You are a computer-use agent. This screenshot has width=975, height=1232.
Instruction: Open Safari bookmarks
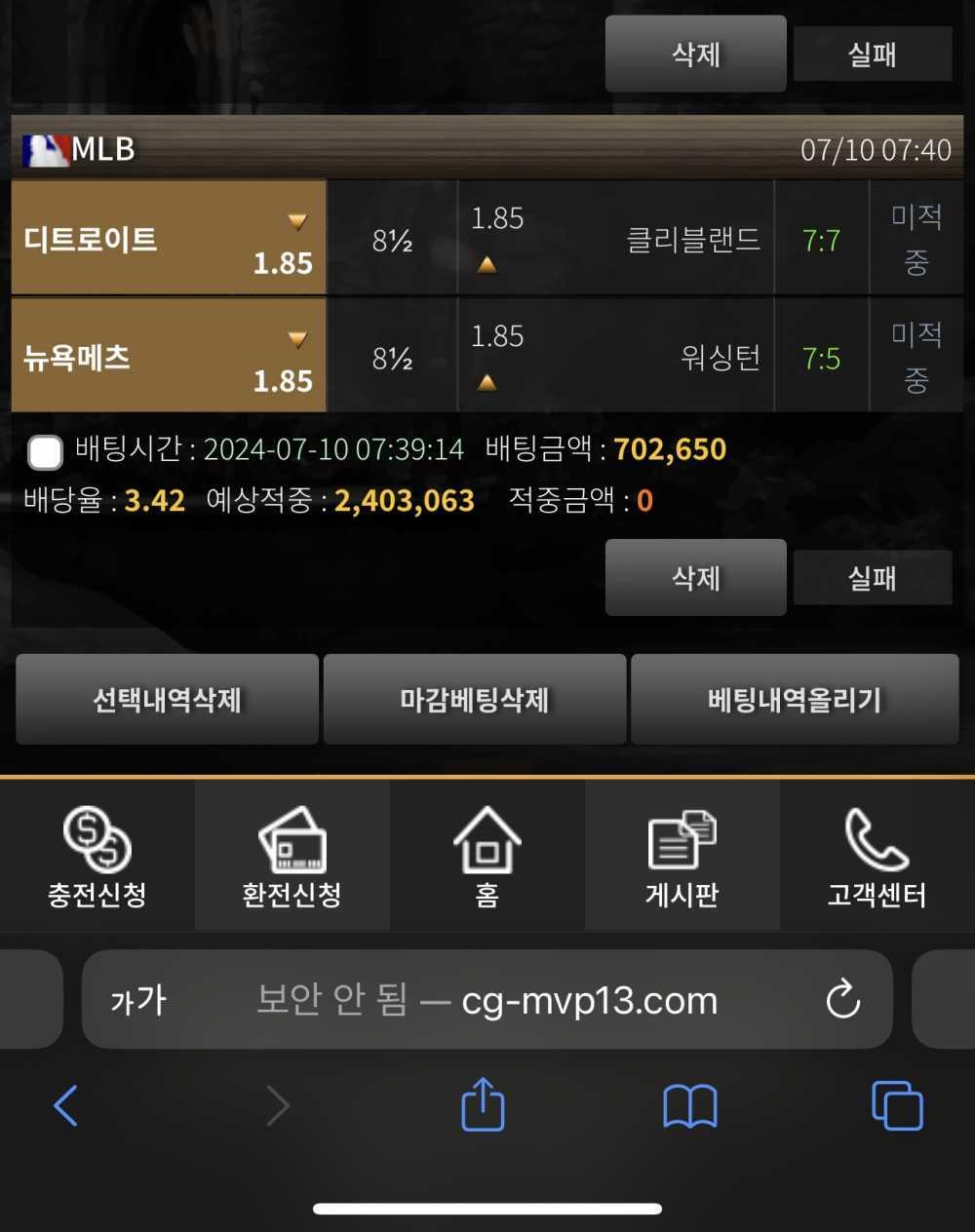tap(690, 1105)
